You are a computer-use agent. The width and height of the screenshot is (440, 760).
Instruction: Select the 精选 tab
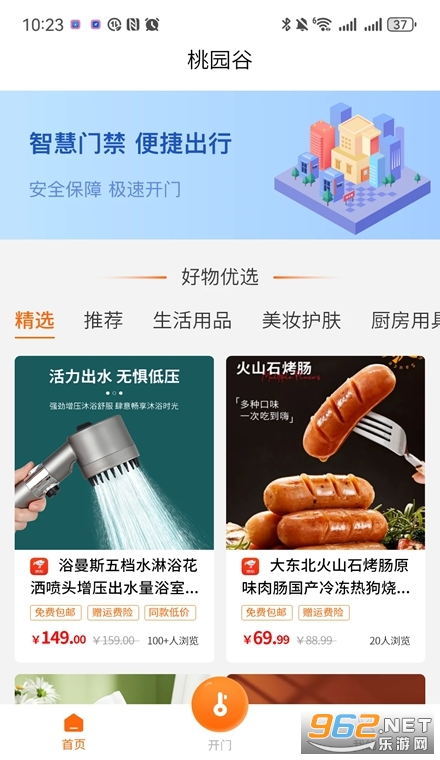click(x=34, y=321)
